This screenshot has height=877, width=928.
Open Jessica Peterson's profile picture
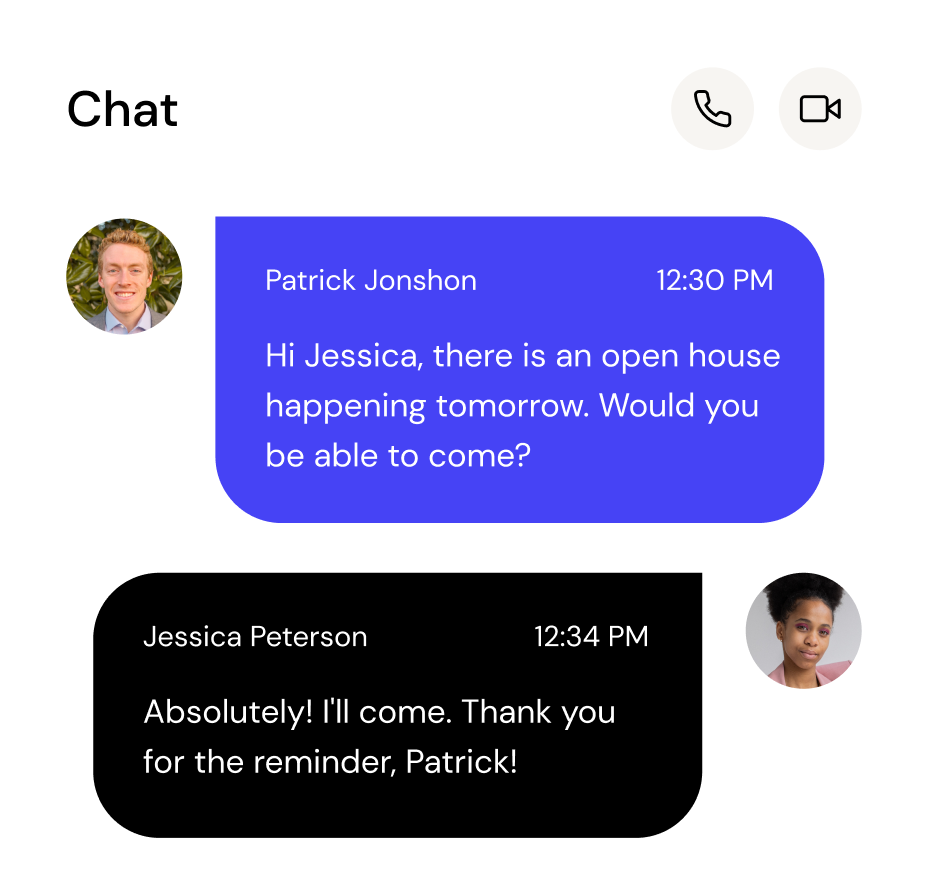tap(803, 631)
